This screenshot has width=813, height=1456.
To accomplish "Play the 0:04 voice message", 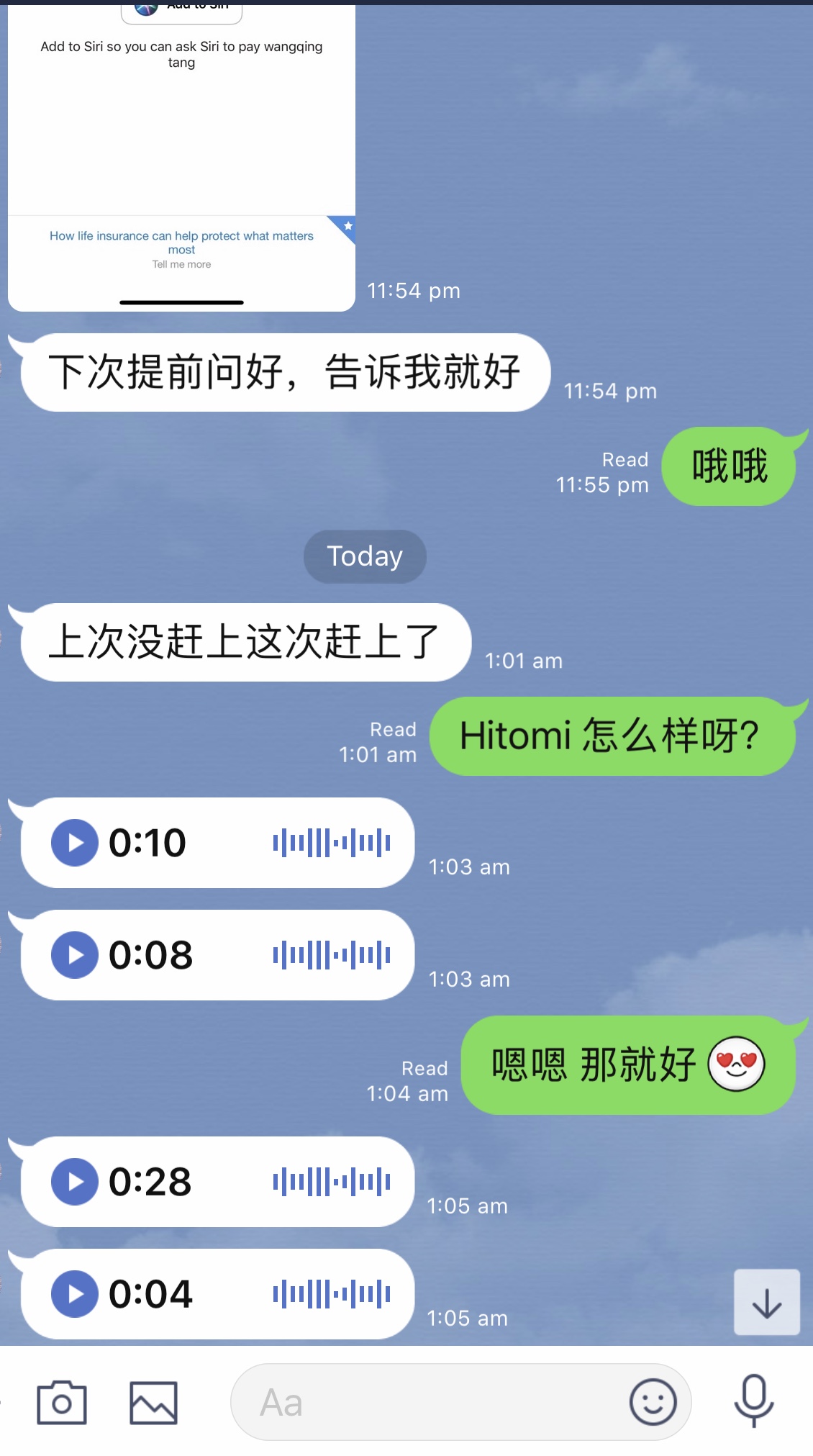I will (75, 1294).
